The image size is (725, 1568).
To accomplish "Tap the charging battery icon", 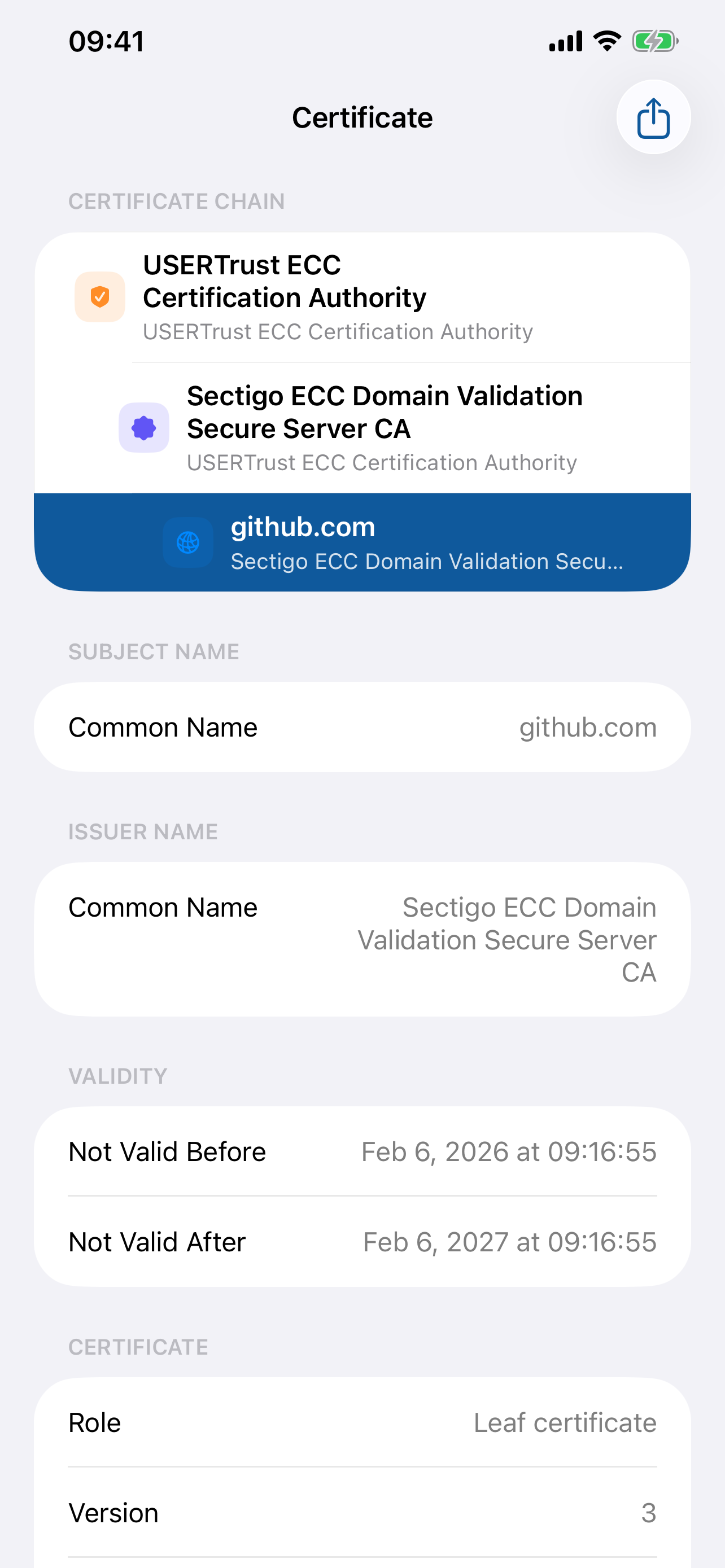I will pos(653,41).
